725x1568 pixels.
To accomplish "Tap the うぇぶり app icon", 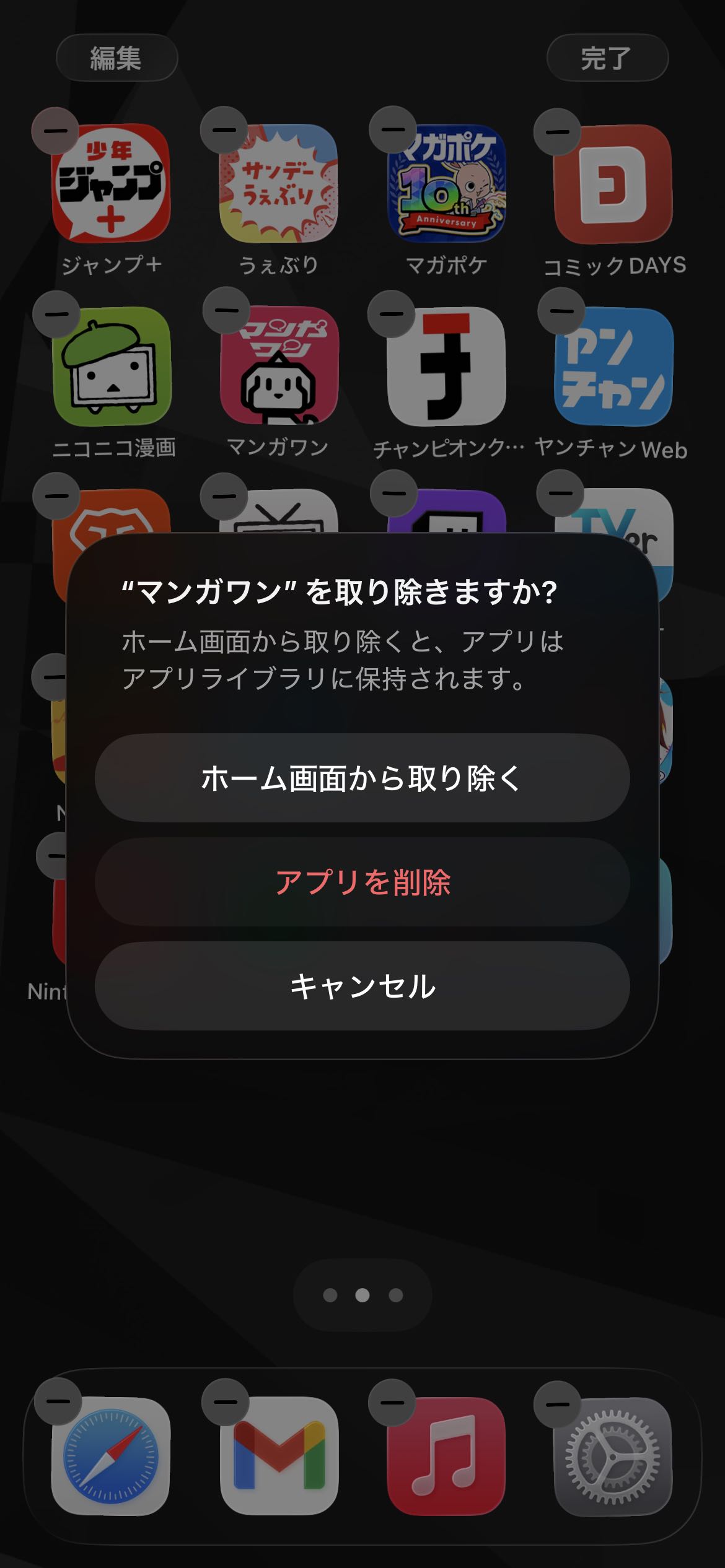I will click(278, 183).
